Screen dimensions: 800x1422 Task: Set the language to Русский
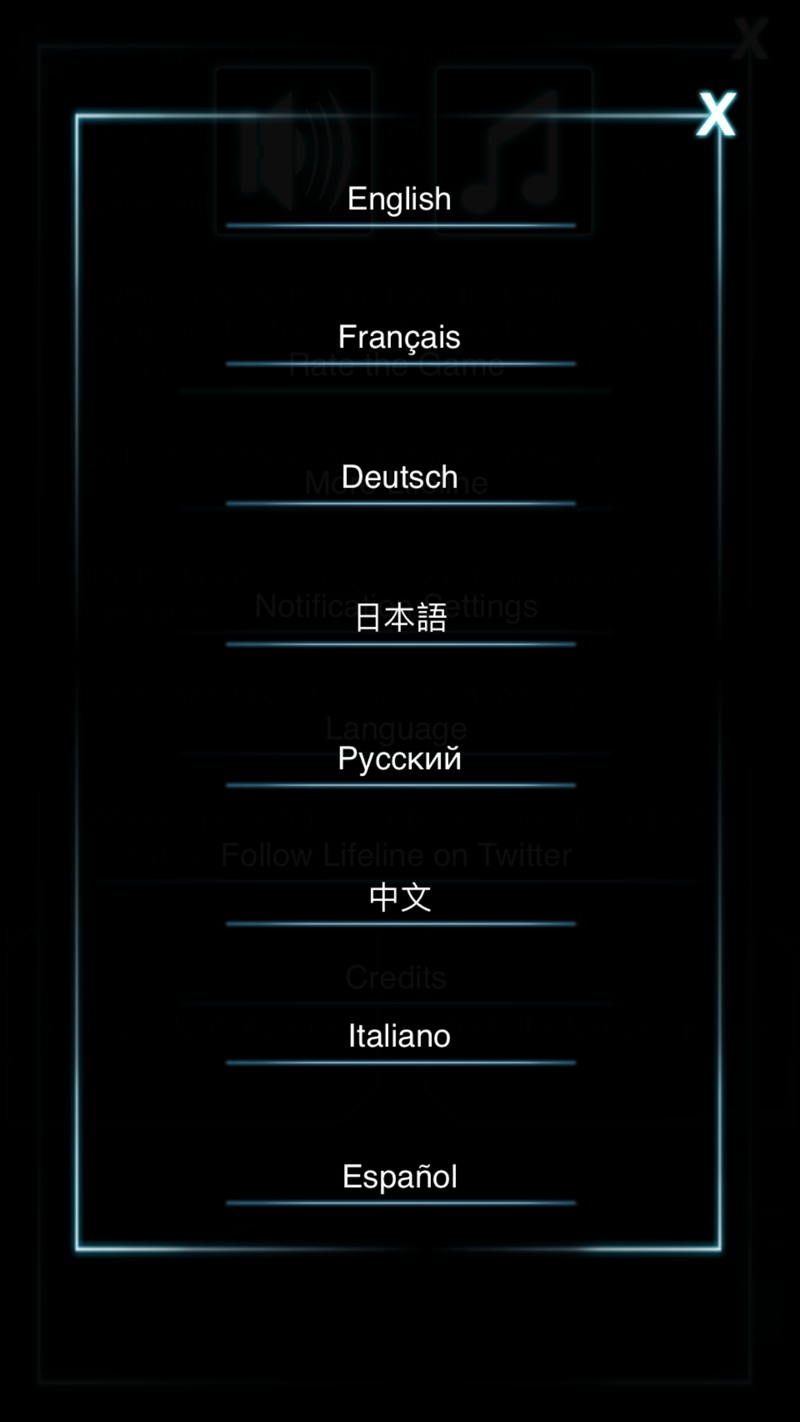[399, 759]
